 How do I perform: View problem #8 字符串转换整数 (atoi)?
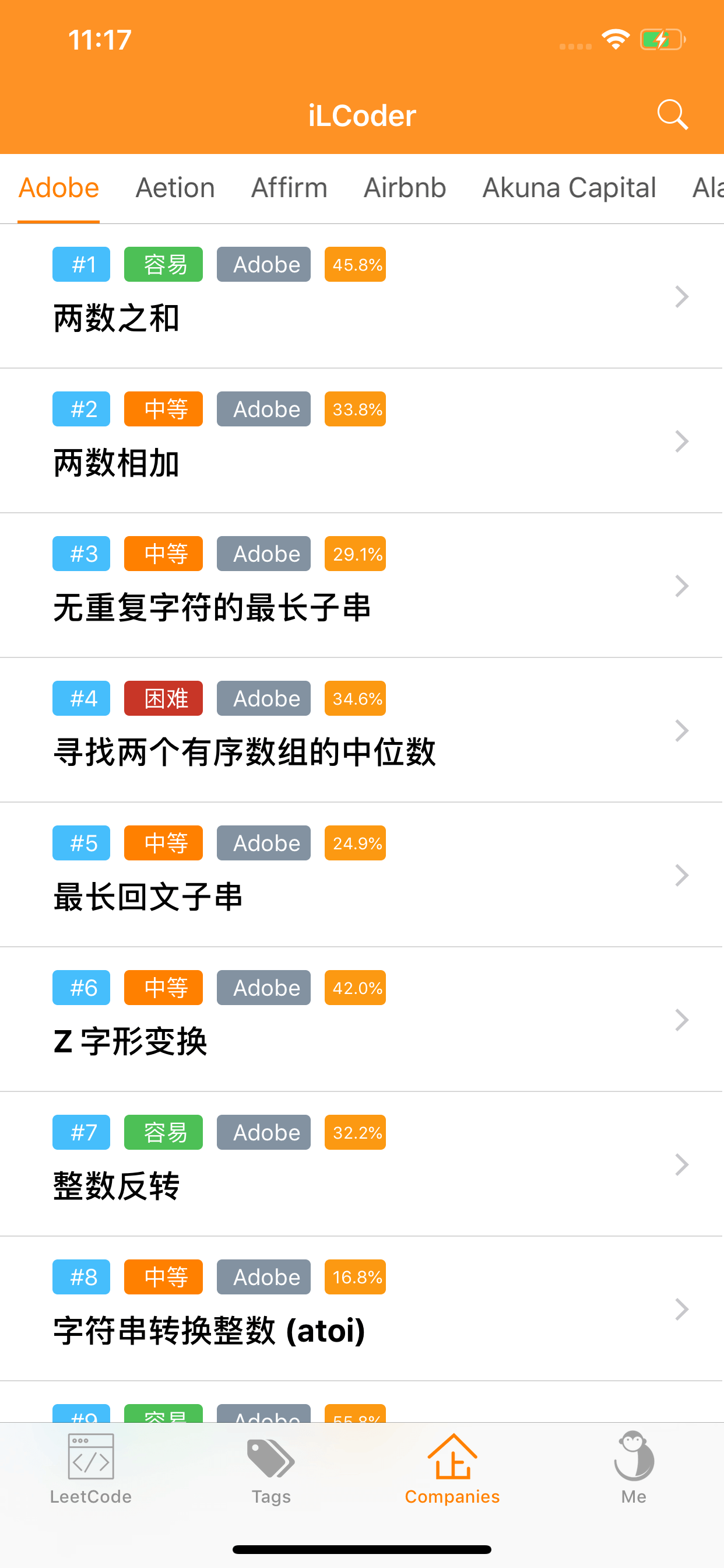[361, 1308]
